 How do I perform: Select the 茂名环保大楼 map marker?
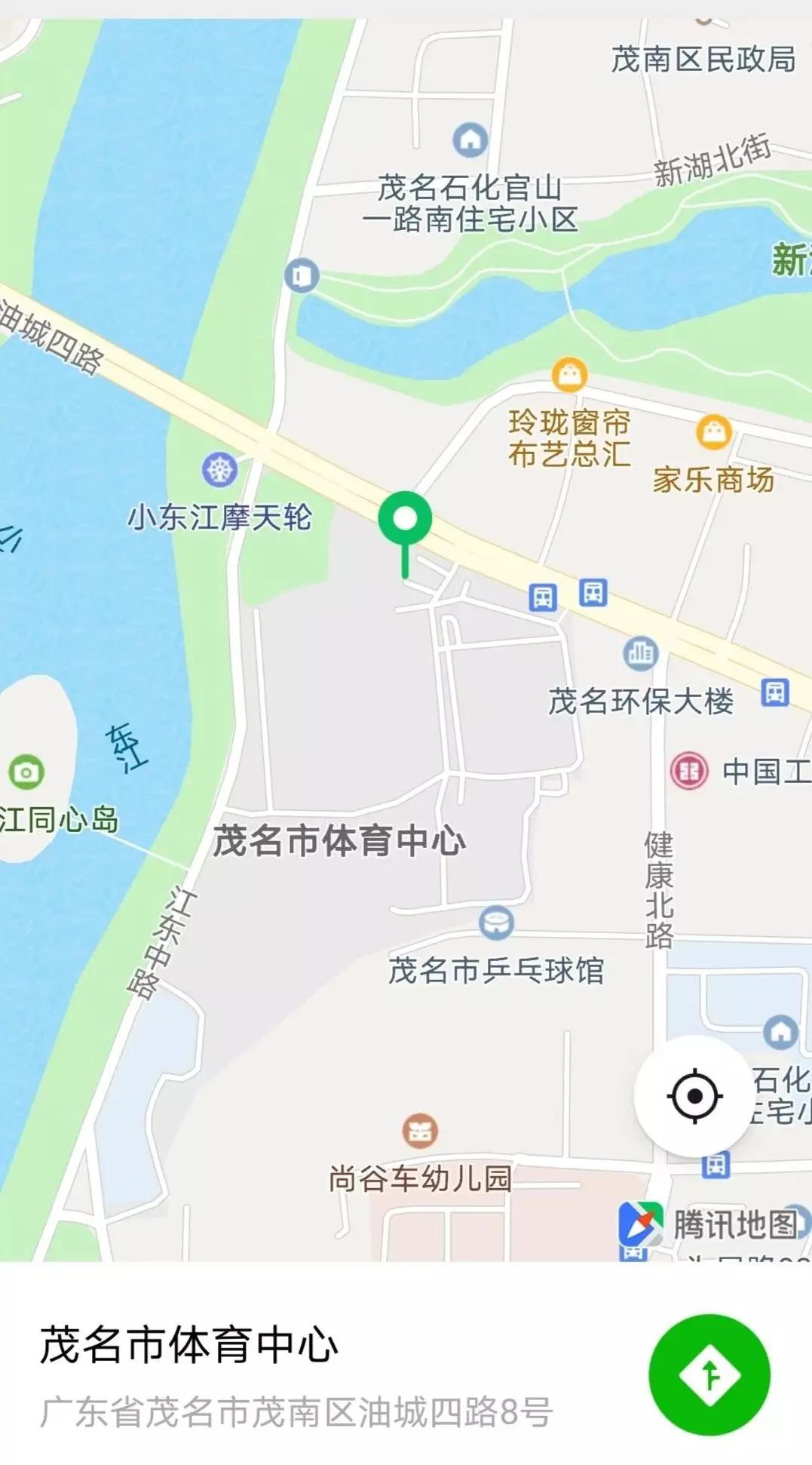coord(641,653)
